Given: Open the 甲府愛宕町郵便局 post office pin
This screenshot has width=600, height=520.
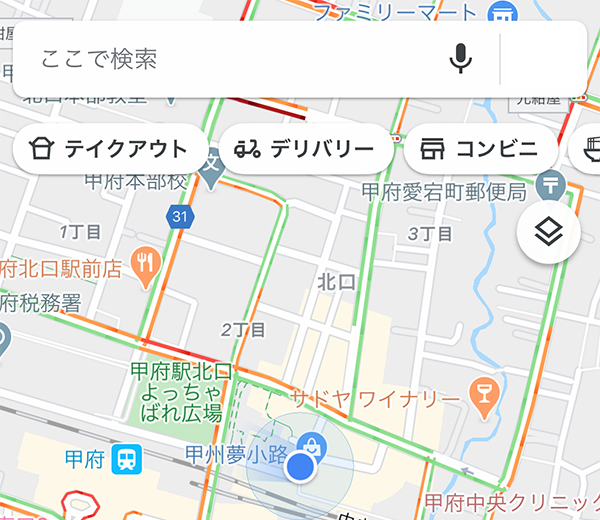Looking at the screenshot, I should (550, 183).
